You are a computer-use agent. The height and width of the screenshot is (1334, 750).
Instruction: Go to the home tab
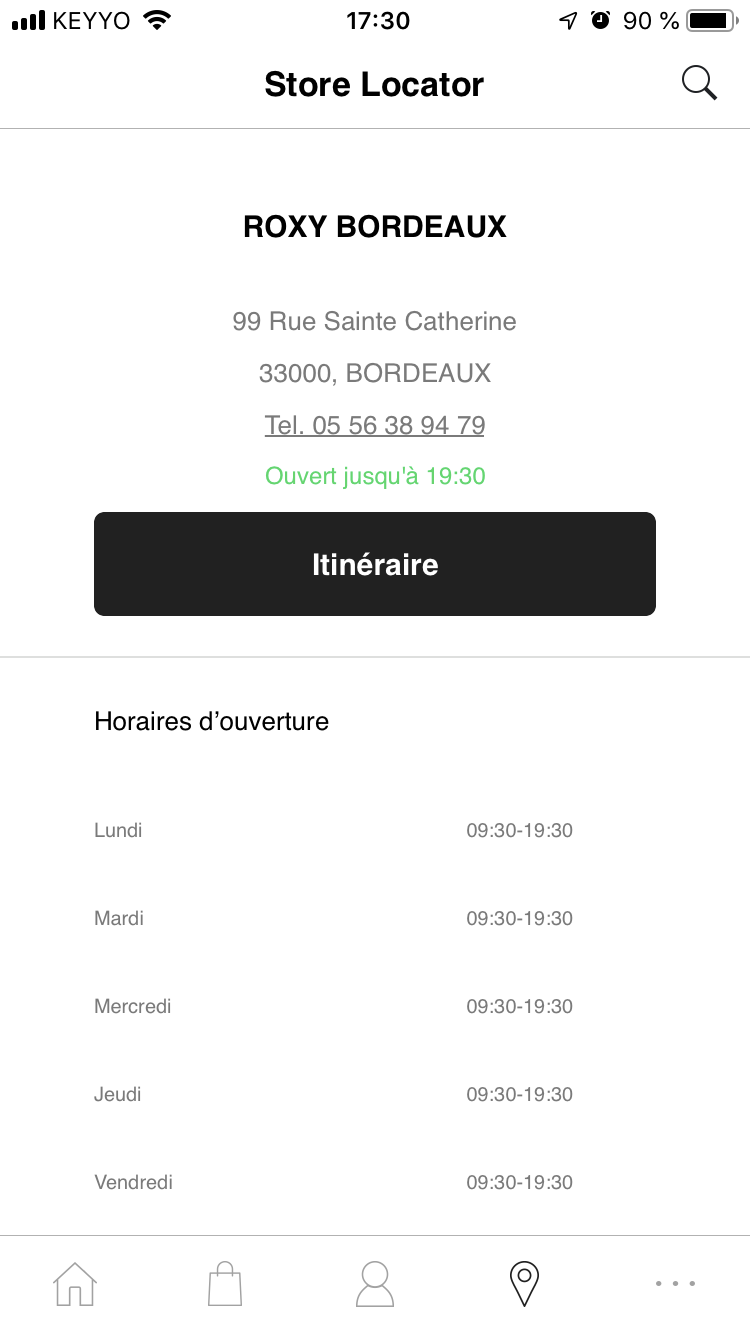75,1284
